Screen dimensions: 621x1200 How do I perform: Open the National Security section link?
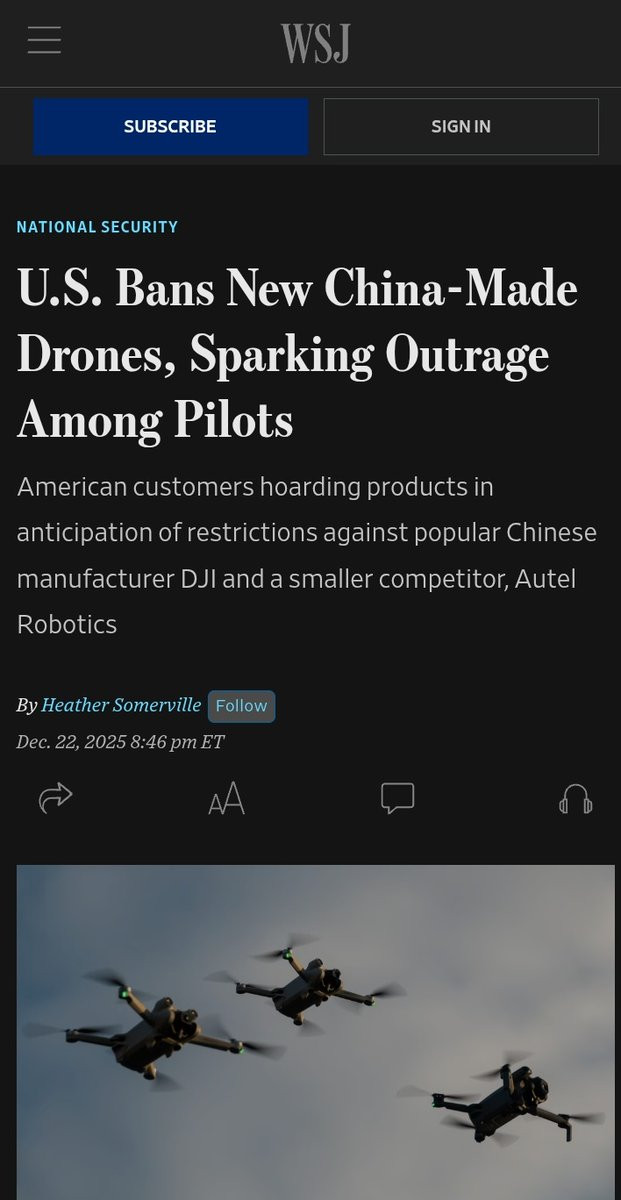(97, 227)
